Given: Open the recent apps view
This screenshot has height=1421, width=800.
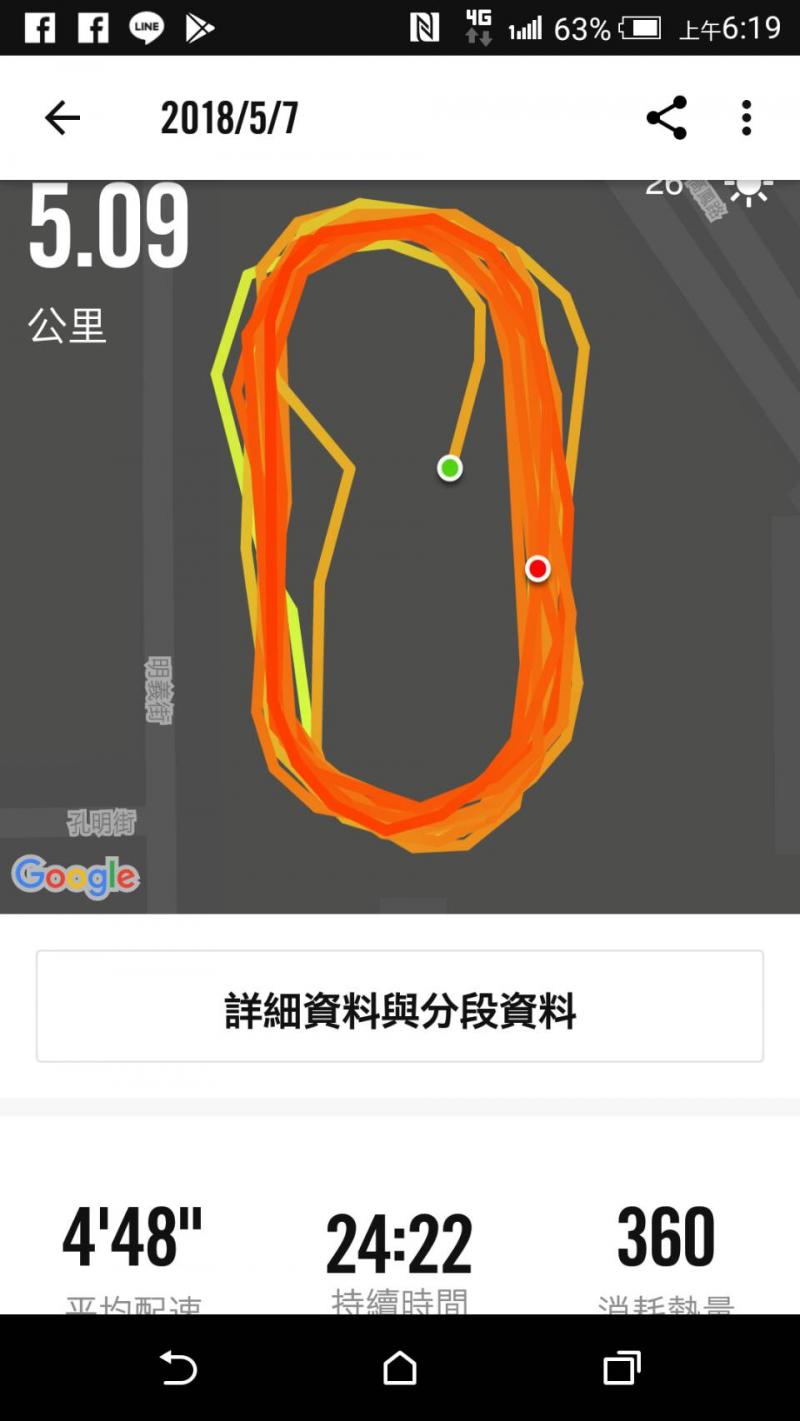Looking at the screenshot, I should coord(622,1367).
